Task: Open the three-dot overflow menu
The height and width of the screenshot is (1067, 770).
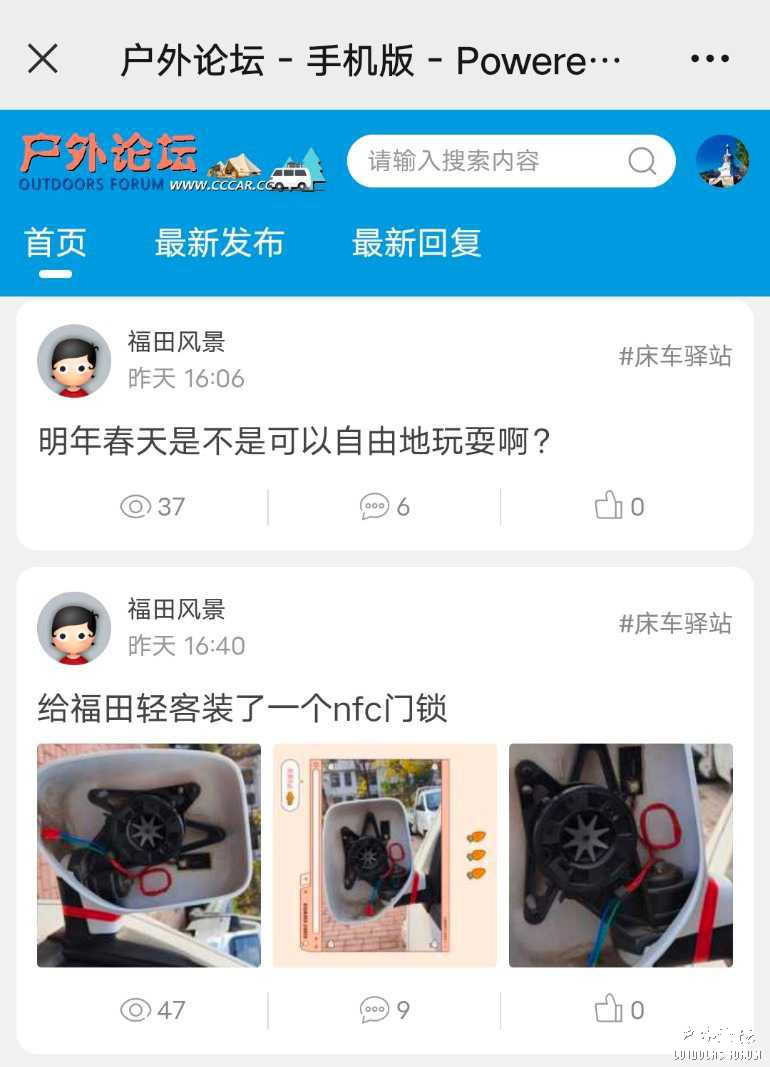Action: click(710, 59)
